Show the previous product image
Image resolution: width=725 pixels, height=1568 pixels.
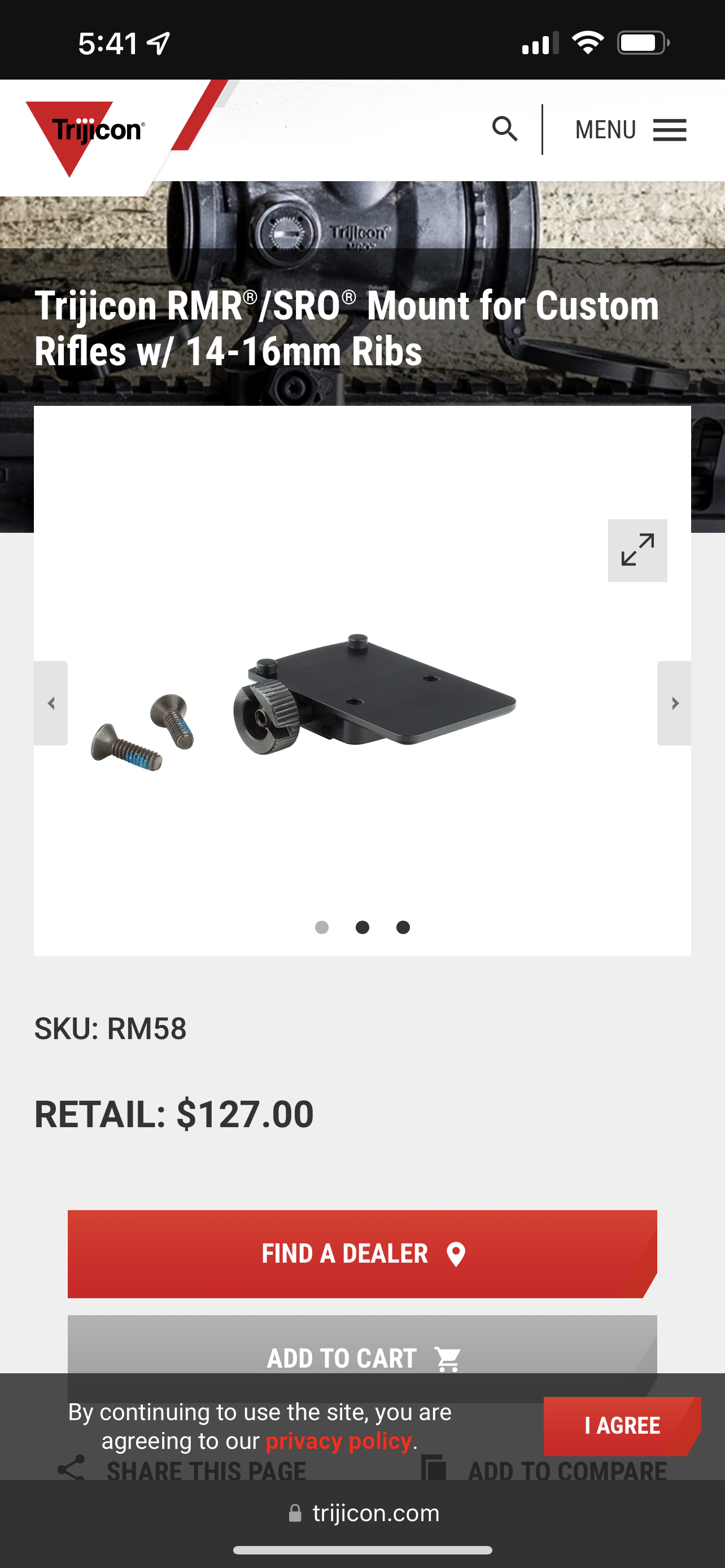pyautogui.click(x=51, y=703)
